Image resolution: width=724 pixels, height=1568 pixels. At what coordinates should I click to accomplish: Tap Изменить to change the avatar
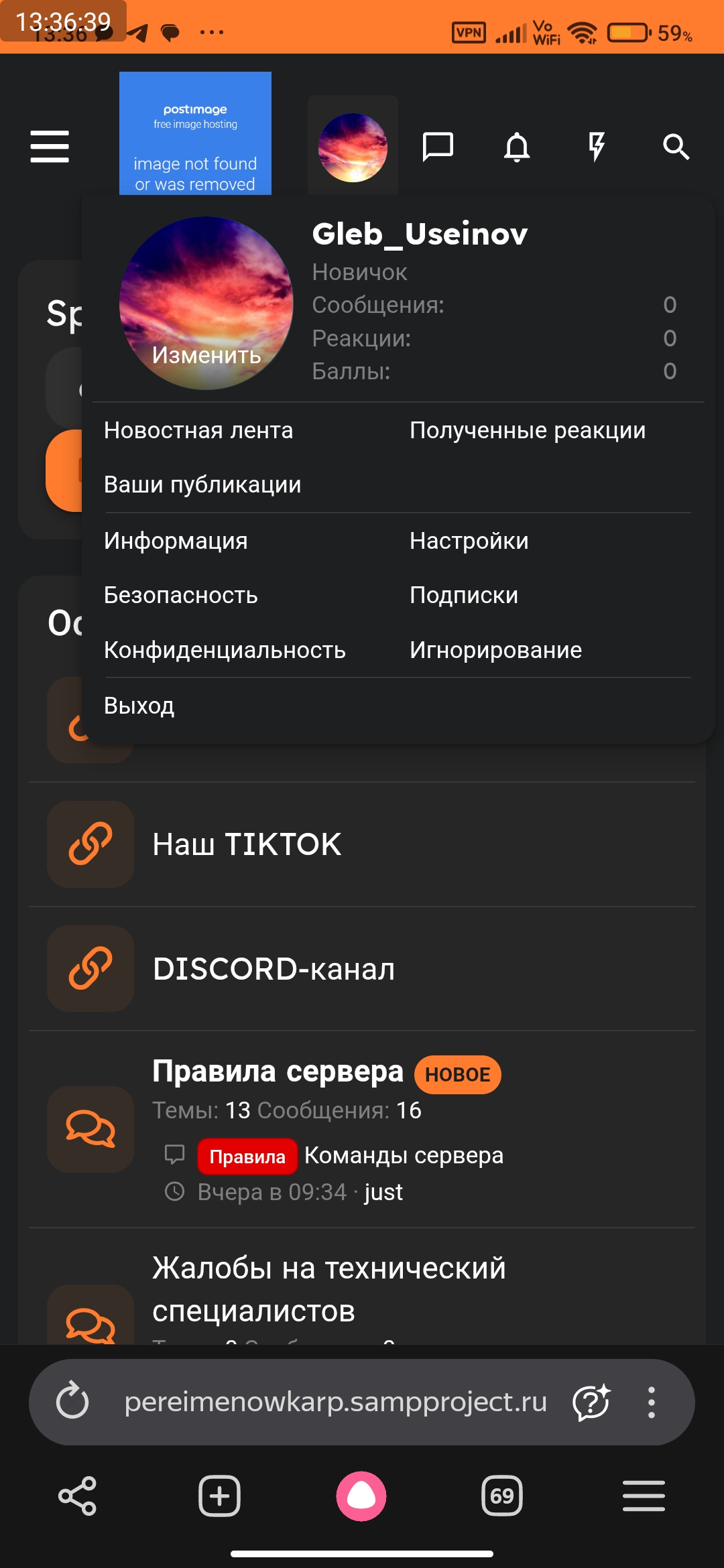(x=206, y=355)
